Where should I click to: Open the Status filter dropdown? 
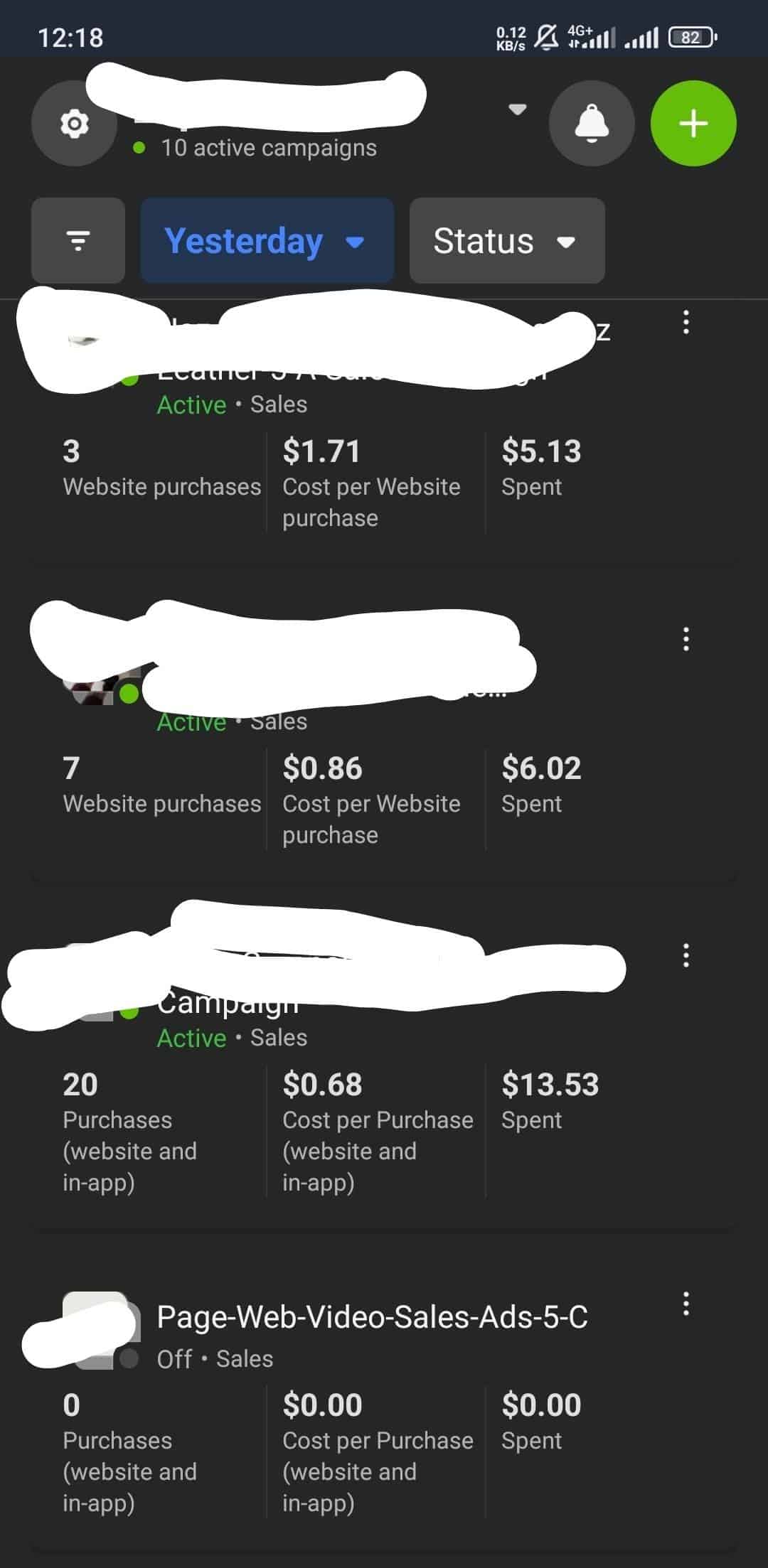(507, 241)
